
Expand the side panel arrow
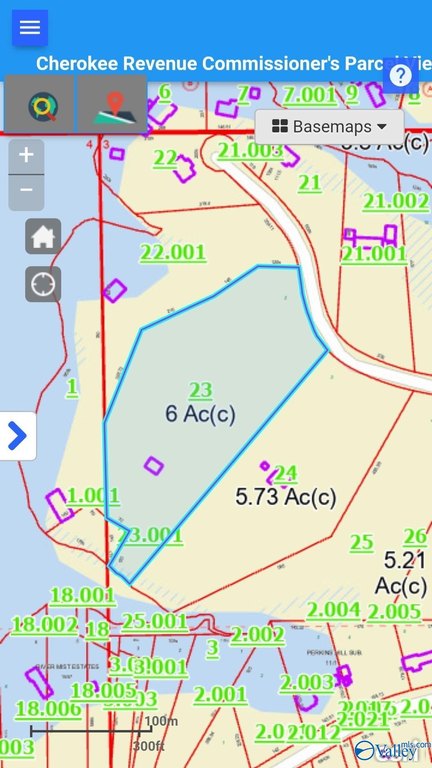[18, 436]
